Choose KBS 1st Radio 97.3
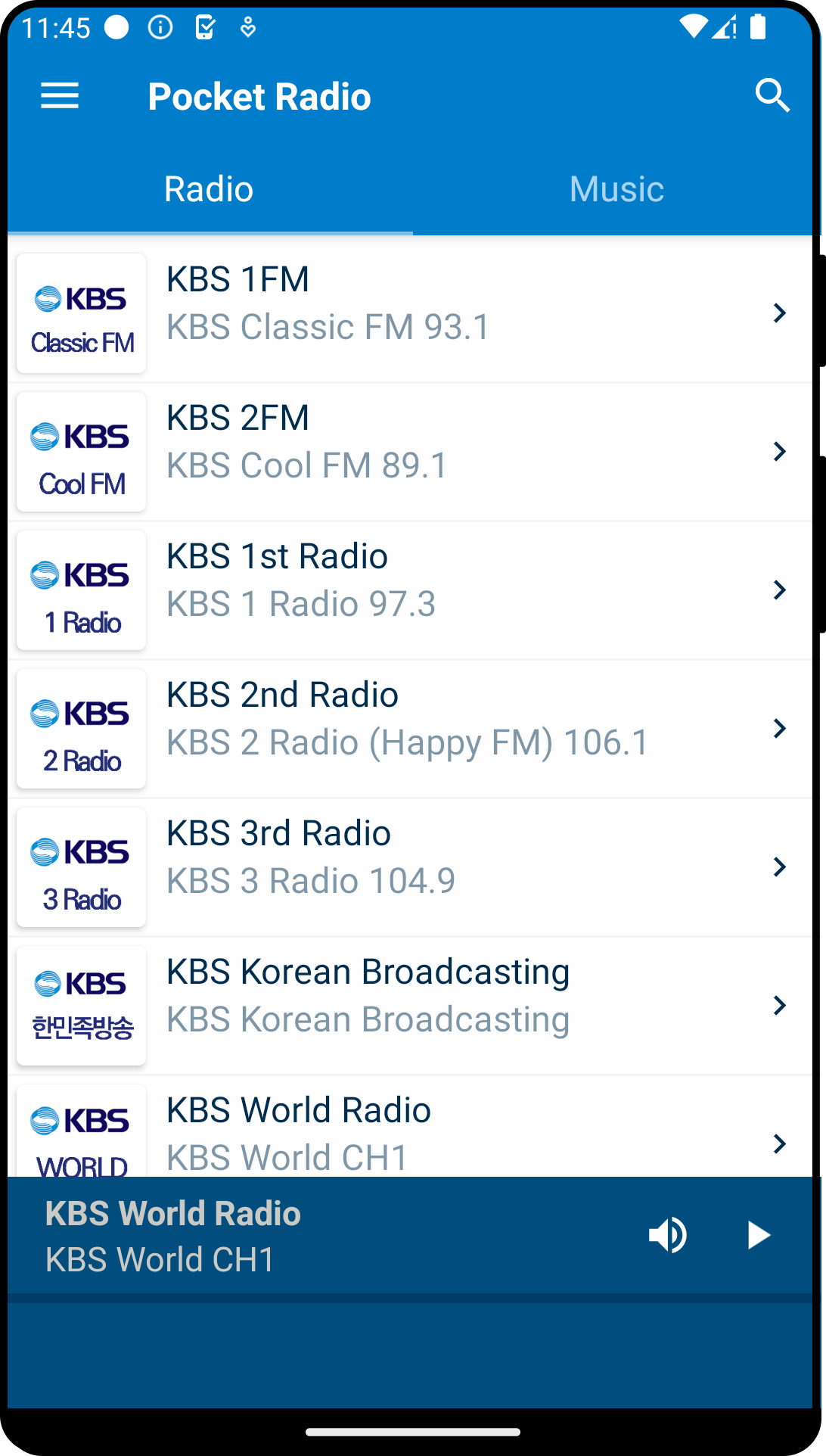Viewport: 826px width, 1456px height. coord(412,590)
